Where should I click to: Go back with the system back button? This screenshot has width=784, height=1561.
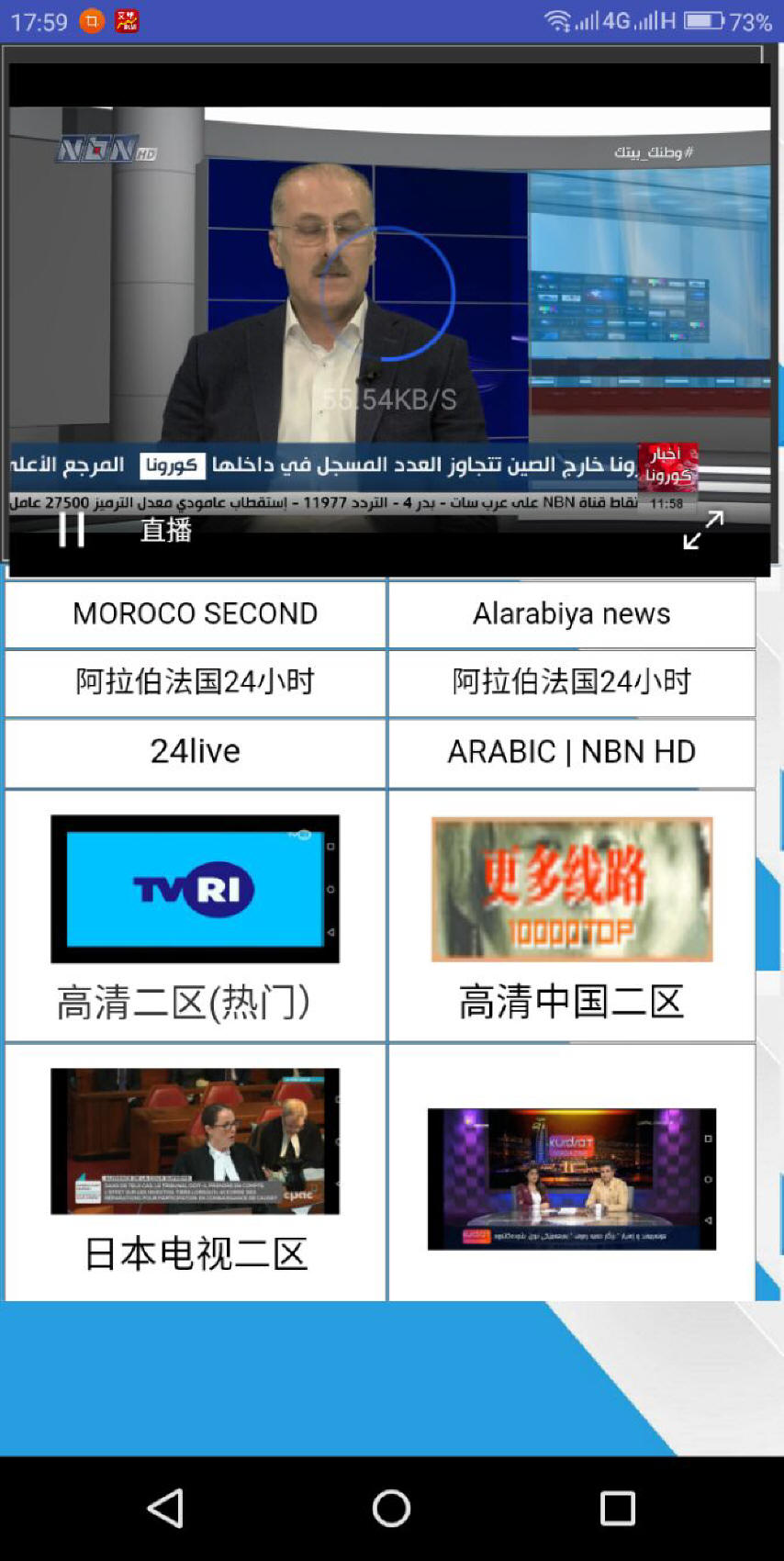coord(166,1508)
